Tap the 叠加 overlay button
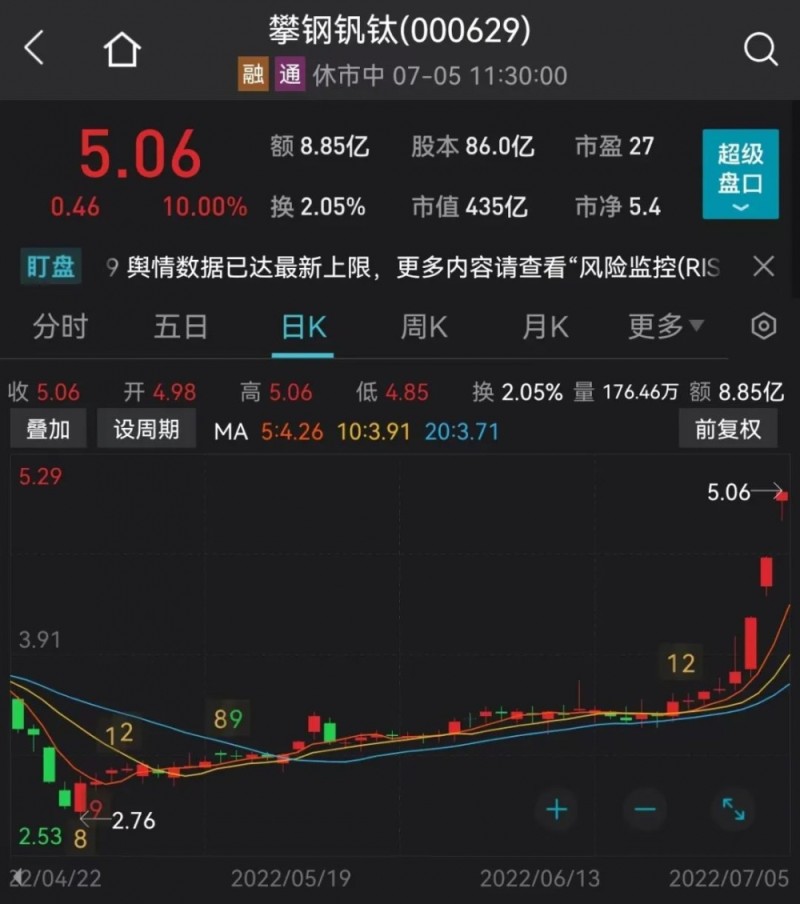The width and height of the screenshot is (800, 904). (x=48, y=429)
